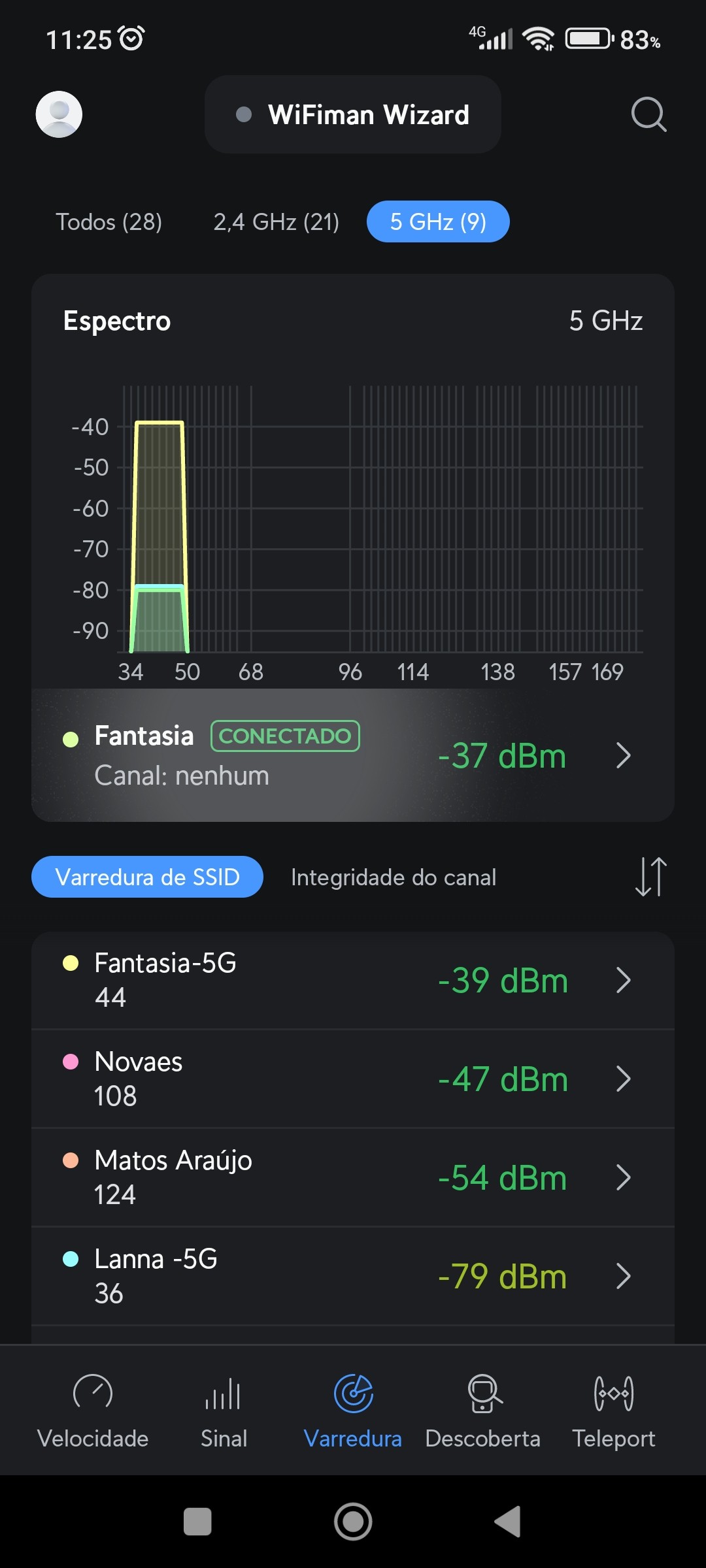Viewport: 706px width, 1568px height.
Task: Open connected network Fantasia details
Action: tap(353, 755)
